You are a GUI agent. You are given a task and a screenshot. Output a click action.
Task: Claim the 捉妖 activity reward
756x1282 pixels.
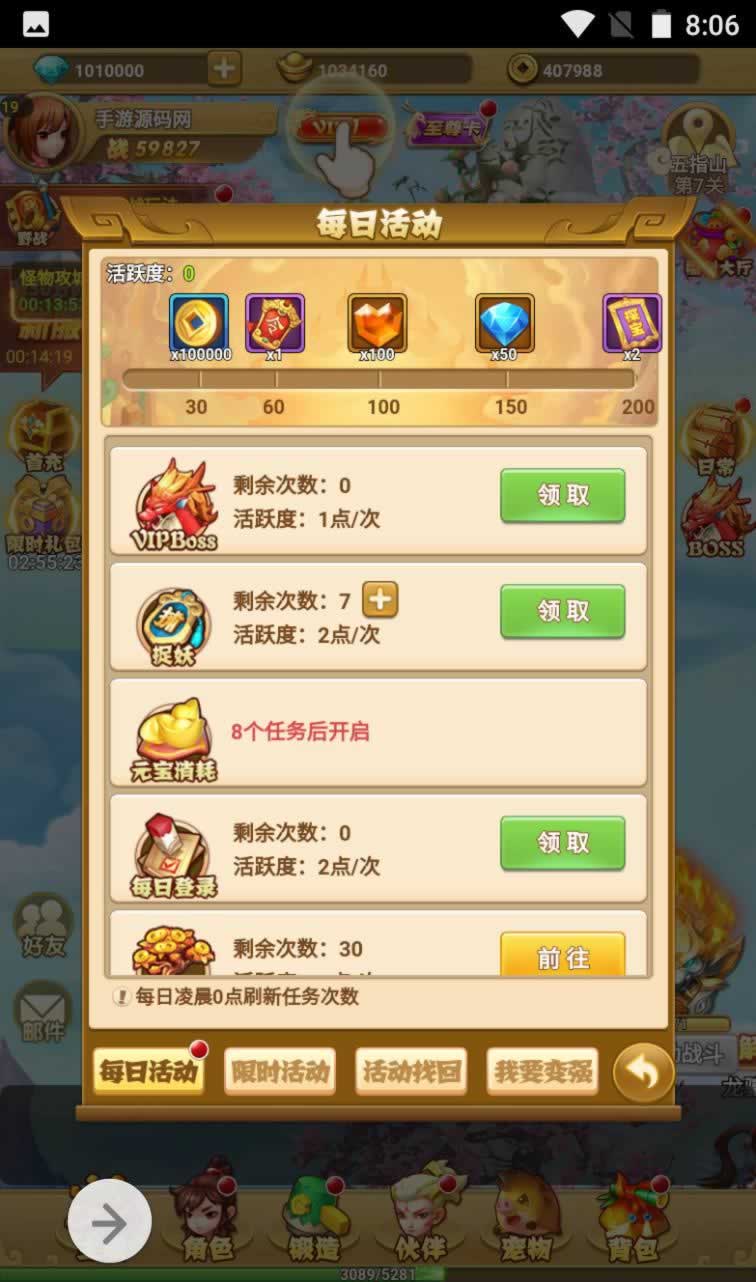click(562, 611)
